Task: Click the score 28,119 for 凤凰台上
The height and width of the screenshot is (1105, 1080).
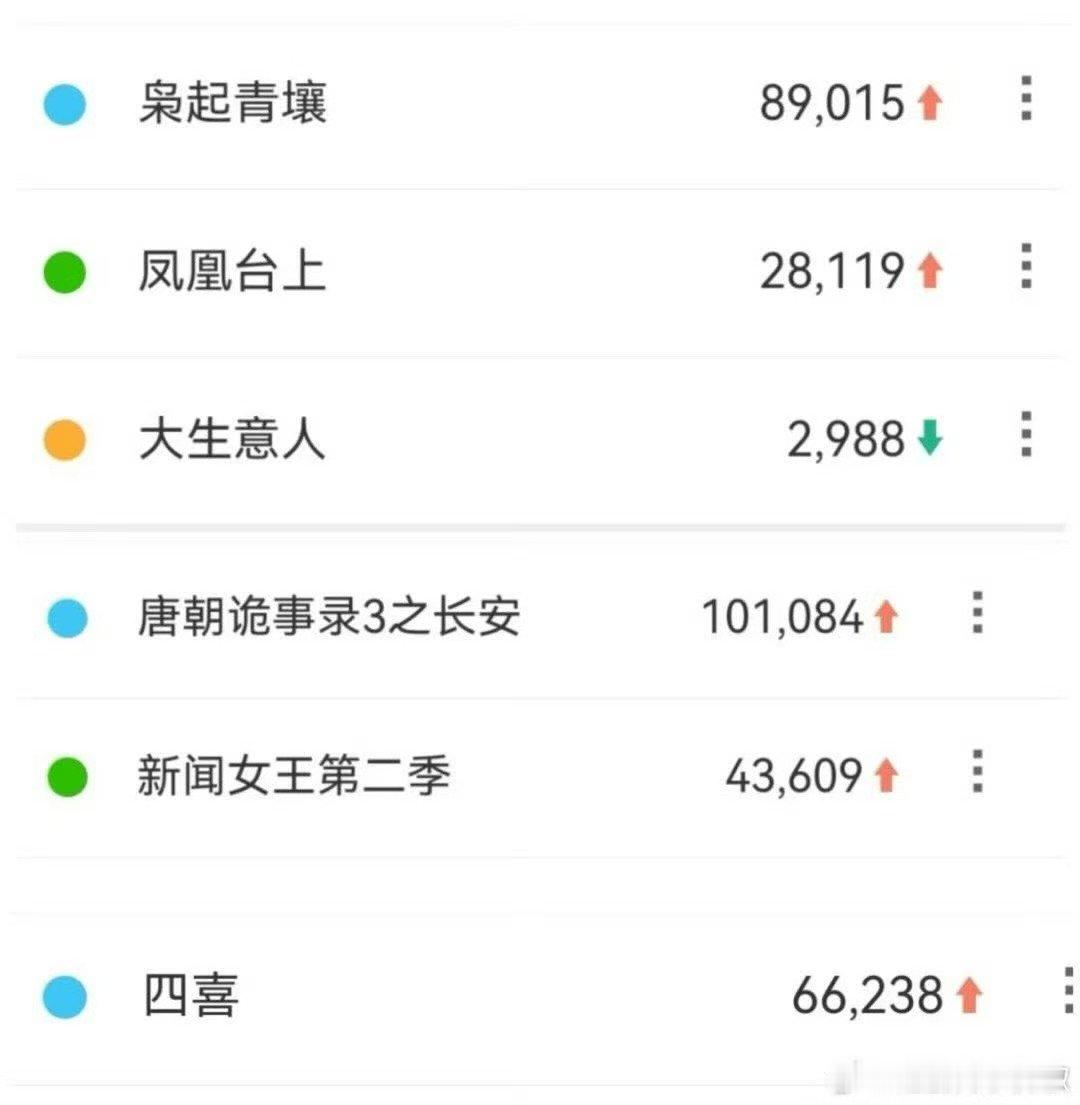Action: [x=833, y=272]
